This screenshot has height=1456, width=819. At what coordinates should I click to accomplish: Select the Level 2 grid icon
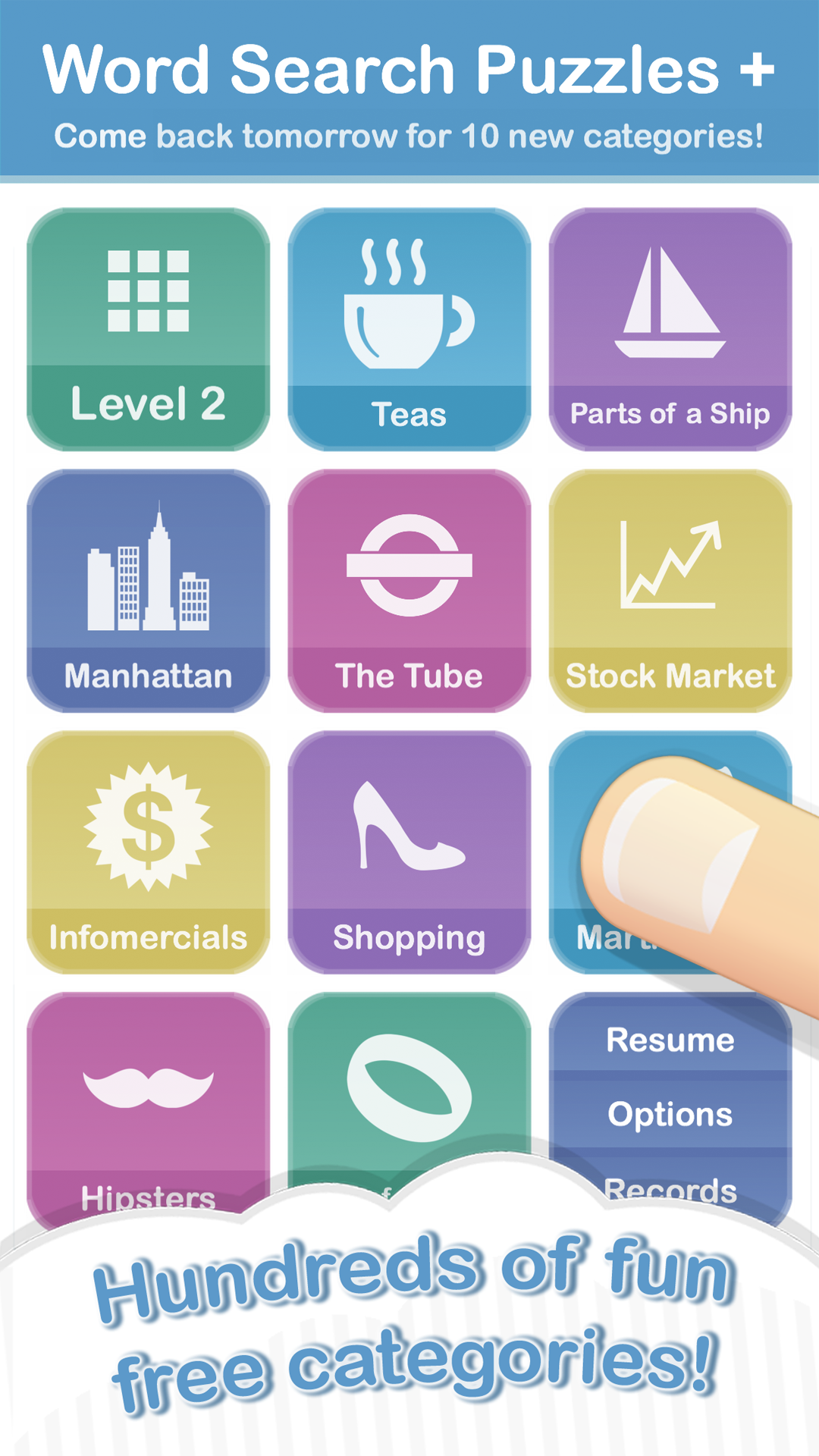[x=148, y=292]
